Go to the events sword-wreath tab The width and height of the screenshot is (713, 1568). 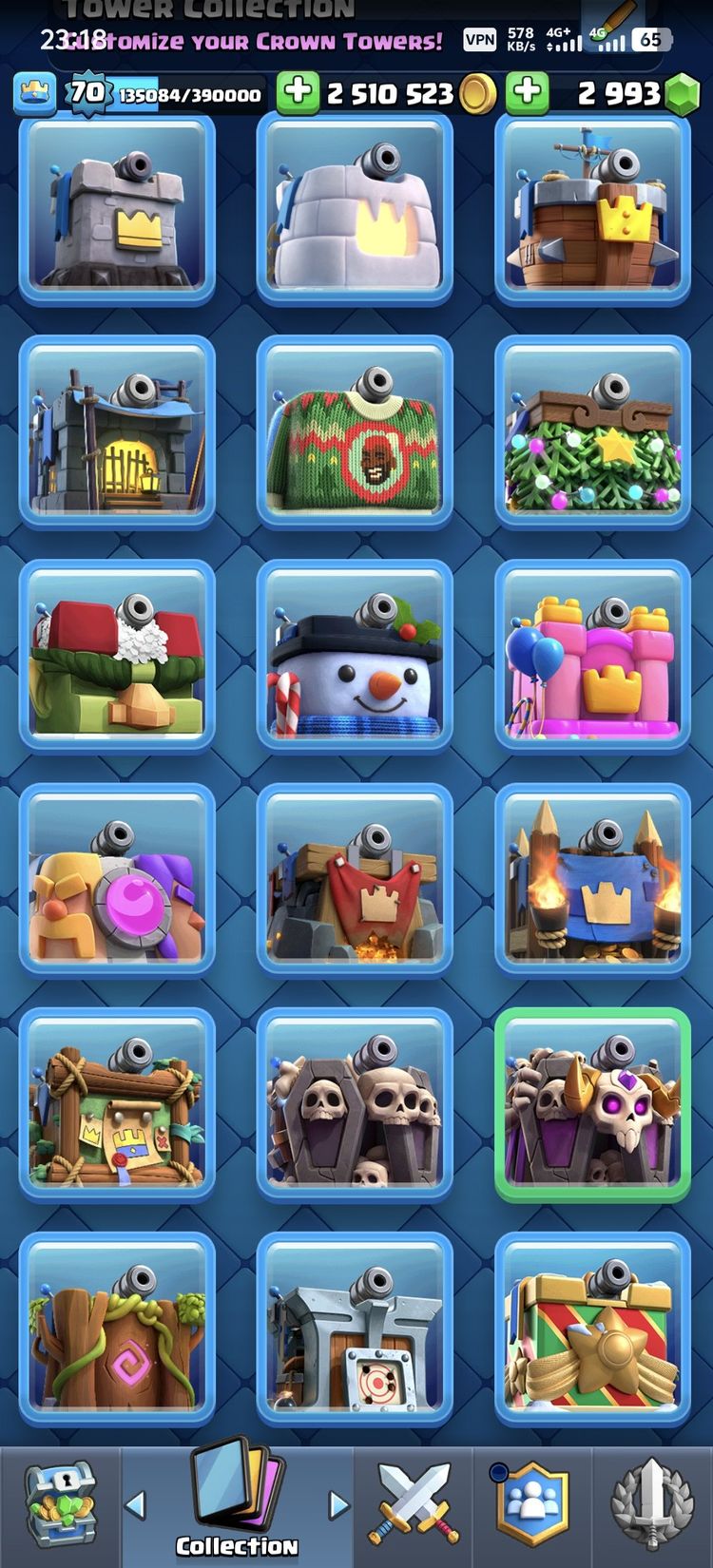pyautogui.click(x=652, y=1506)
